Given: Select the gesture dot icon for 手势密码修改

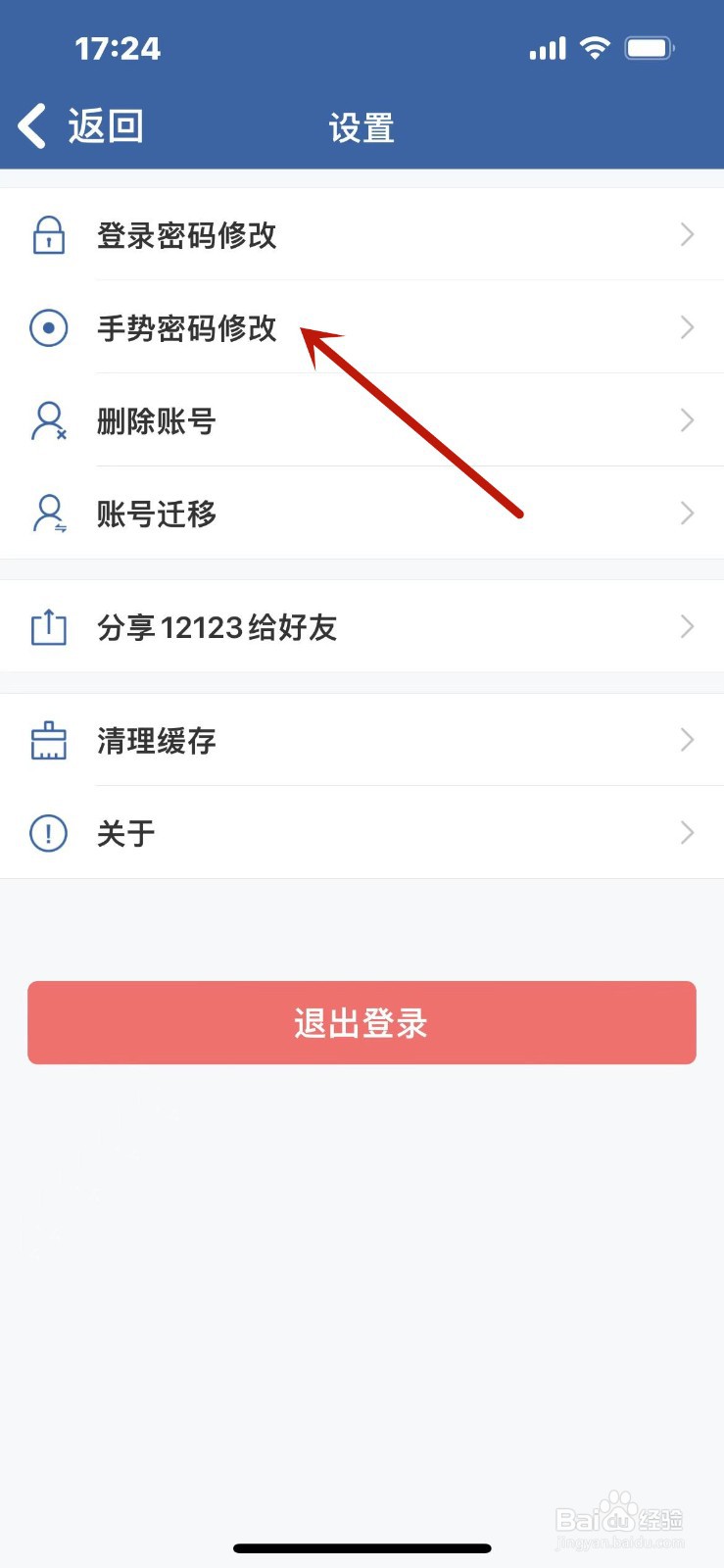Looking at the screenshot, I should pos(48,328).
